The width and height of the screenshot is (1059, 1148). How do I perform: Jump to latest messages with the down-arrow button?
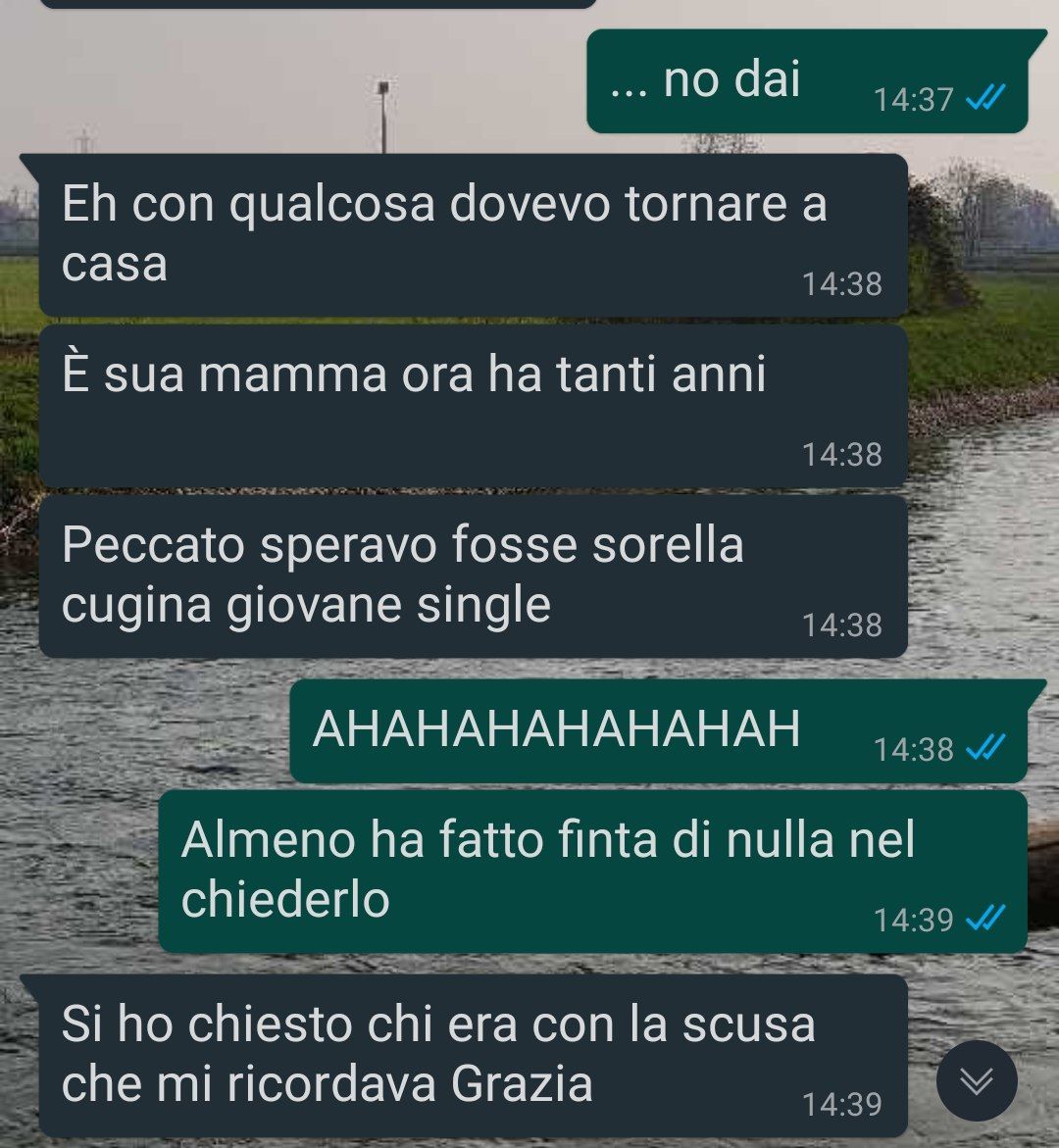tap(976, 1080)
